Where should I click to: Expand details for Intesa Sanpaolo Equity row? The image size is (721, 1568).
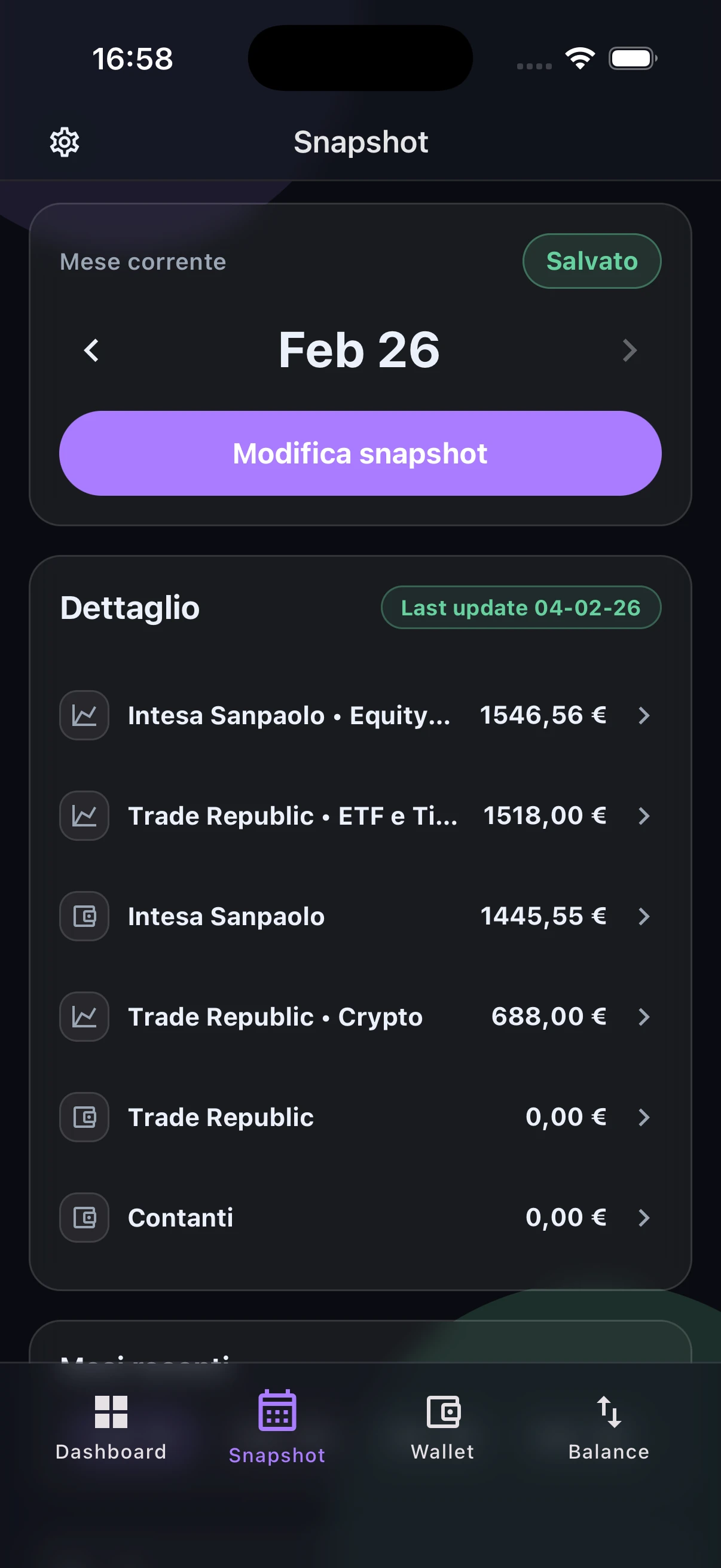644,715
